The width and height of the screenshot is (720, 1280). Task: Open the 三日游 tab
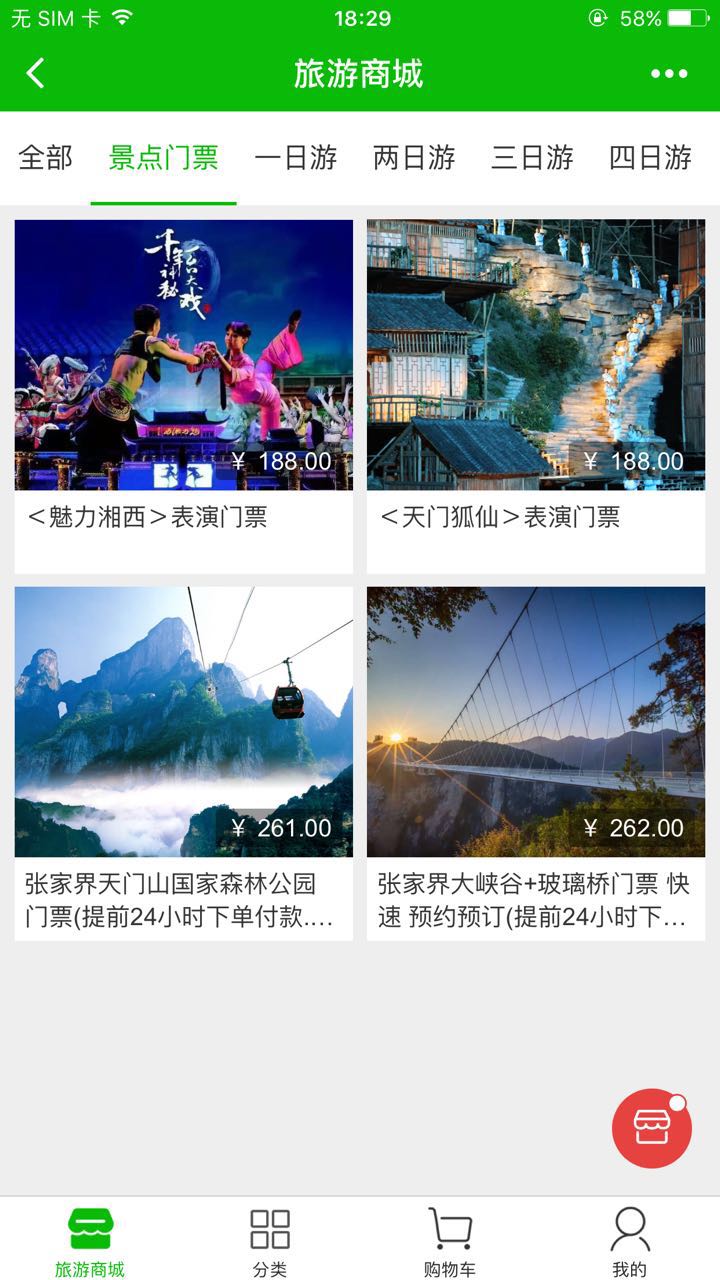pyautogui.click(x=532, y=158)
